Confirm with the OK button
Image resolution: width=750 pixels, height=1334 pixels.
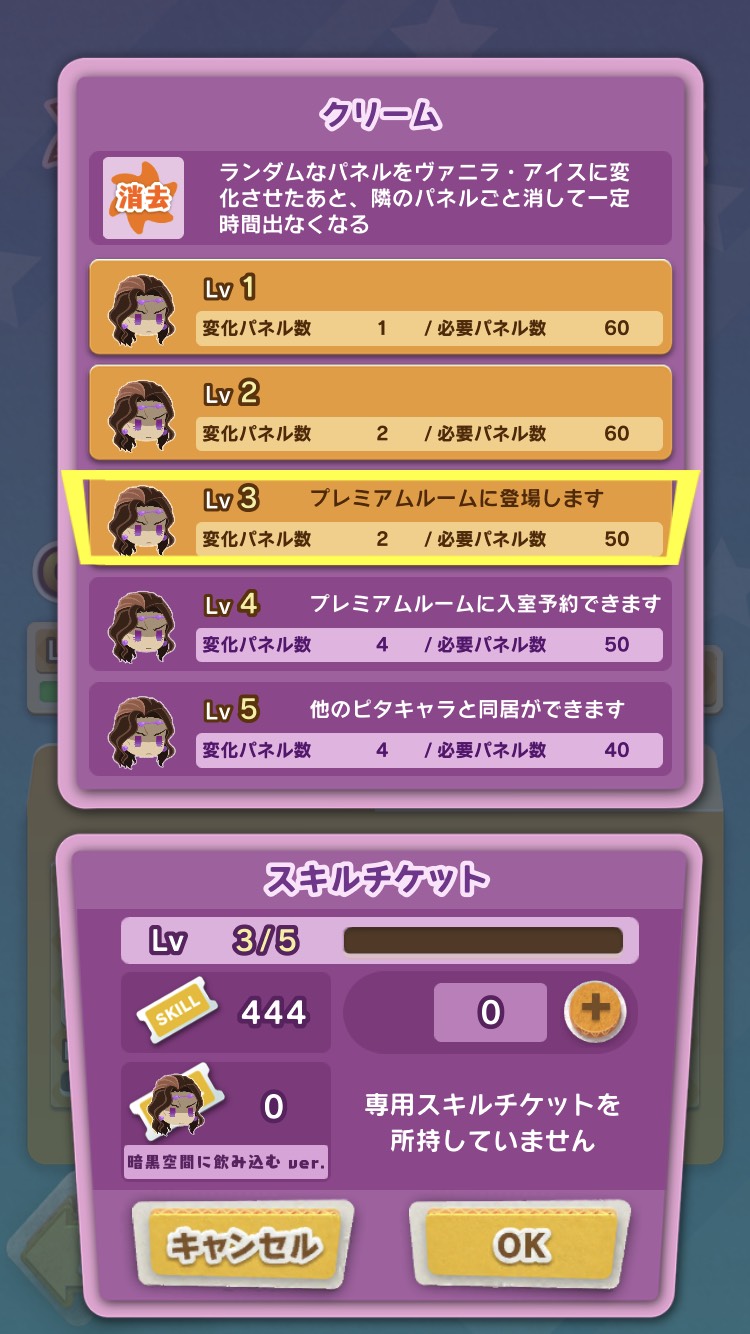(x=520, y=1243)
